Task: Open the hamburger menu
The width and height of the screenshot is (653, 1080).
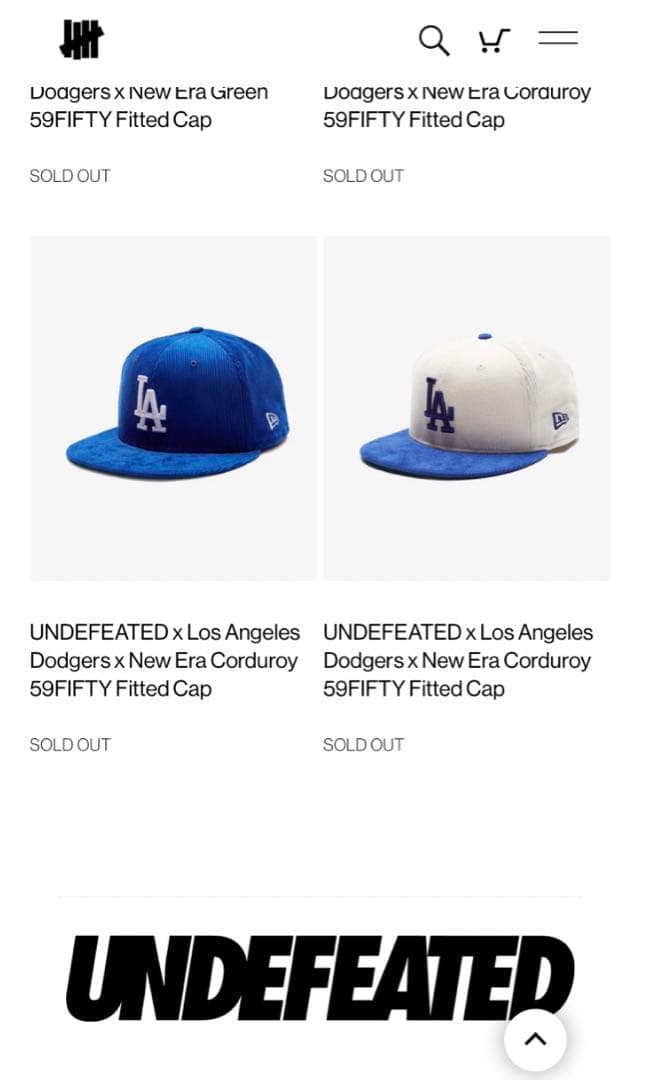Action: point(558,38)
